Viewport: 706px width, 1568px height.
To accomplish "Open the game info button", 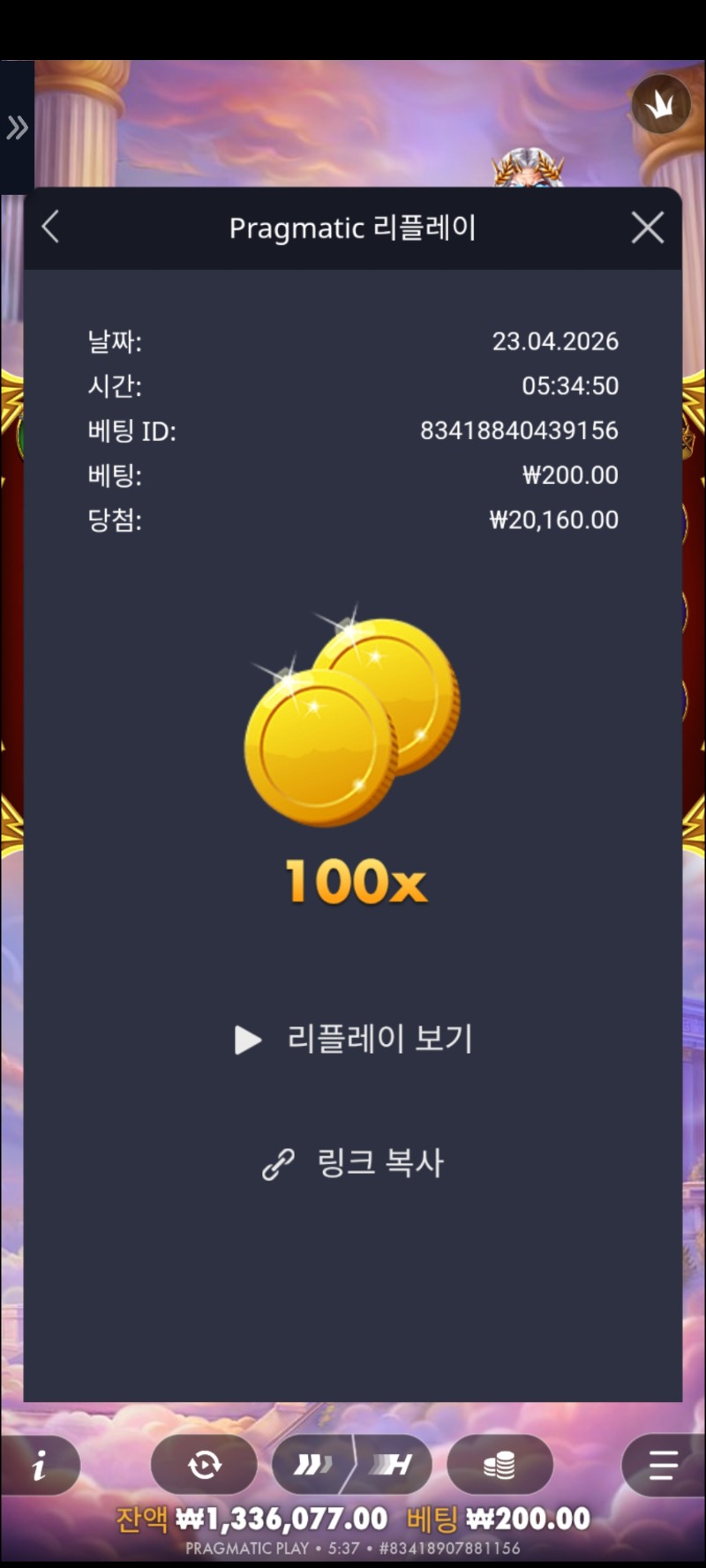I will tap(40, 1466).
